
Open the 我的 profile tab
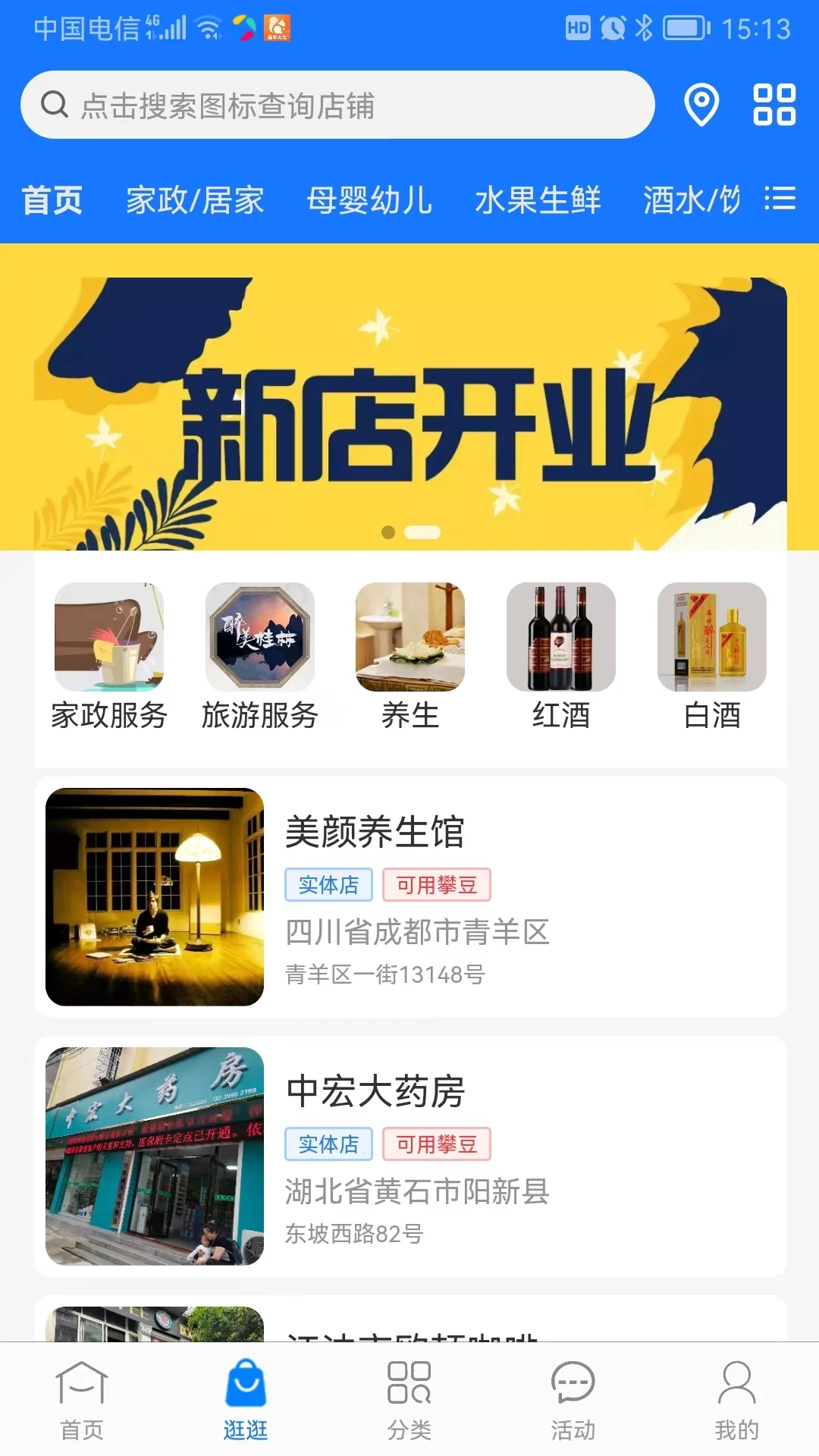[736, 1400]
